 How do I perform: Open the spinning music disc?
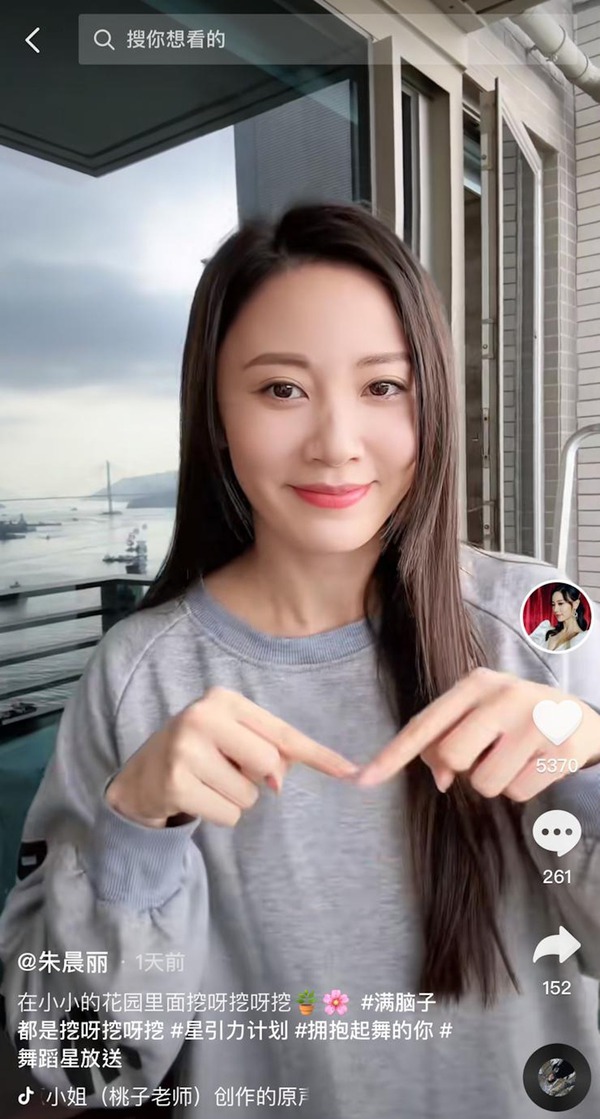556,1077
